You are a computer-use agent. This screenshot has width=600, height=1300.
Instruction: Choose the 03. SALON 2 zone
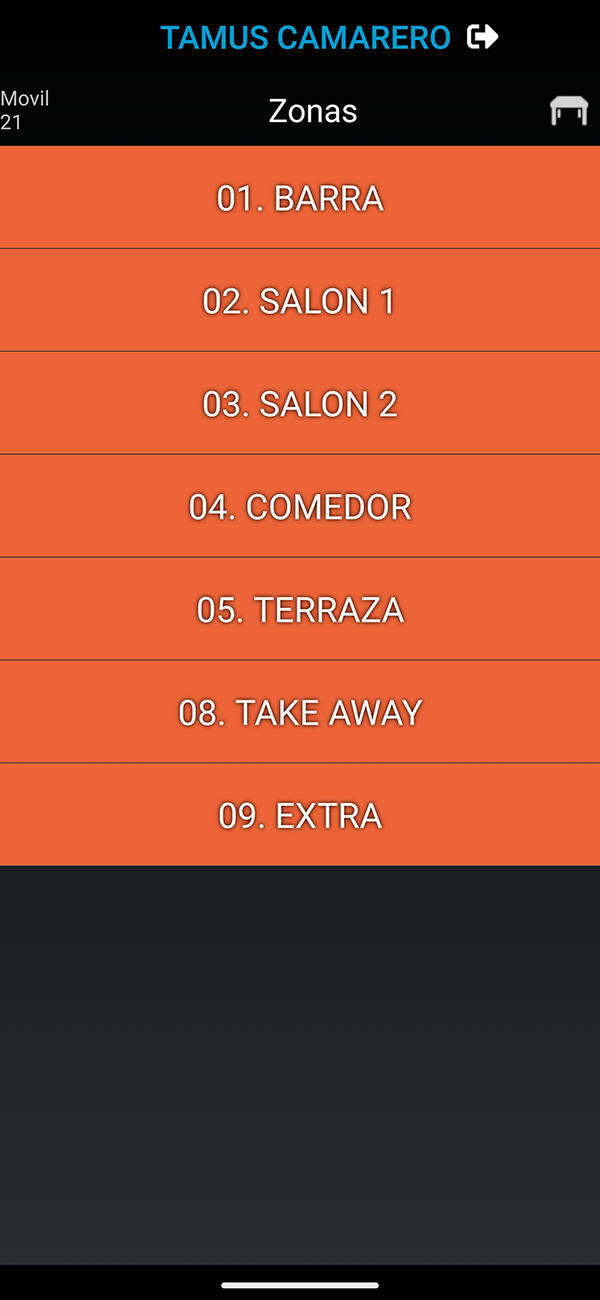point(300,404)
